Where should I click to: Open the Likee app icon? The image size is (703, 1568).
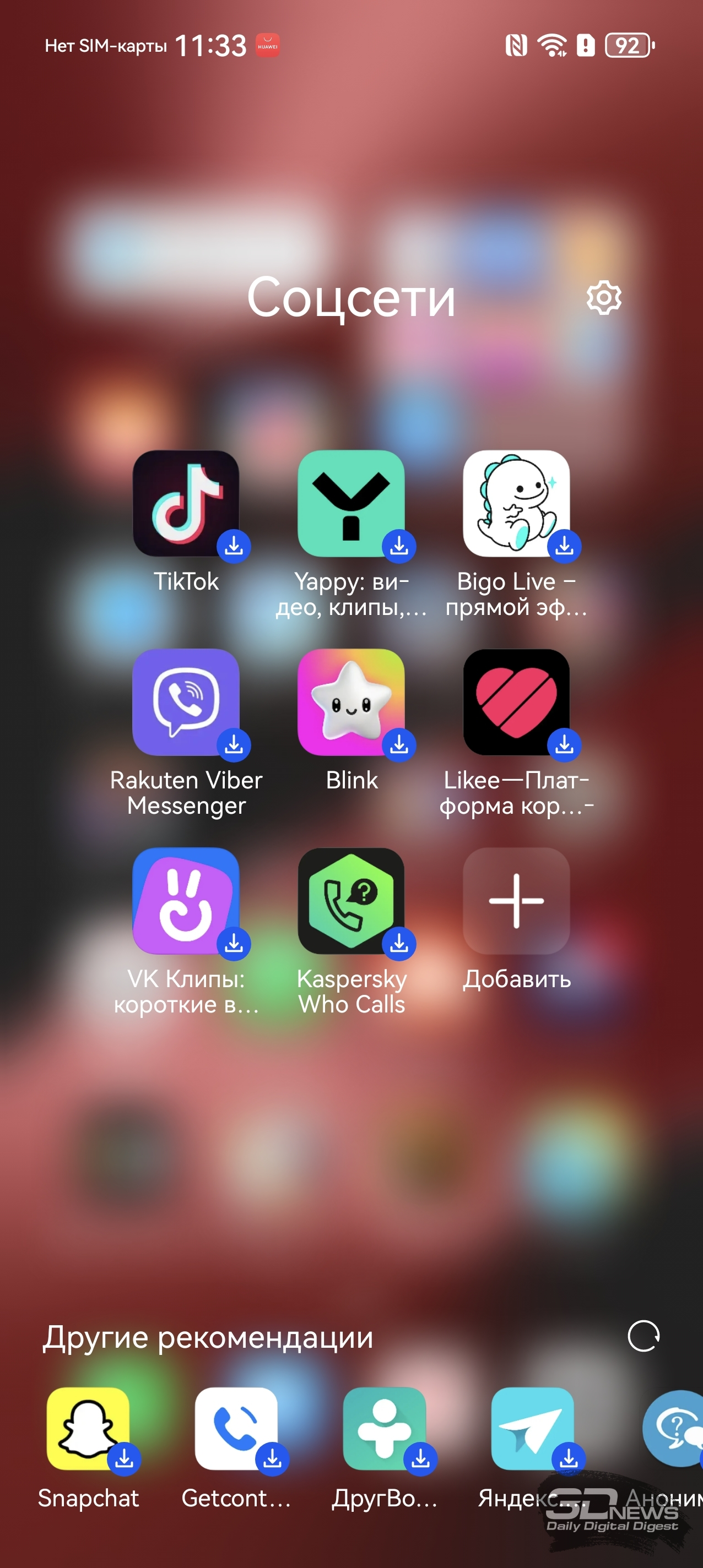tap(517, 702)
